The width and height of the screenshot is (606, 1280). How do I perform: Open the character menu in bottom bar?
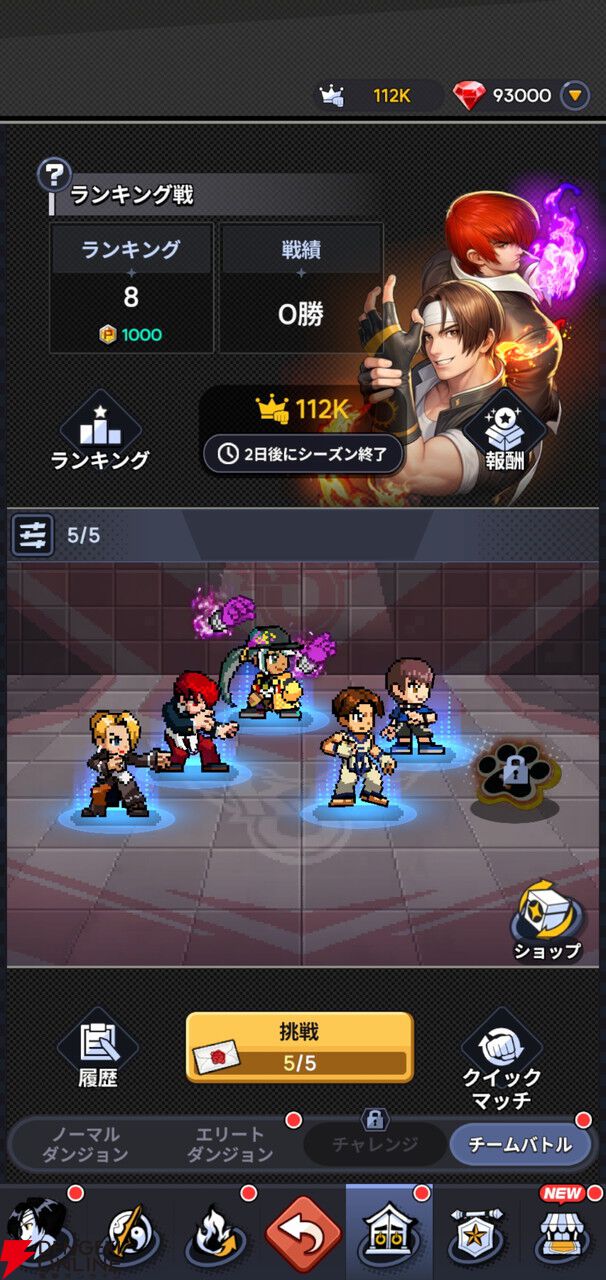(40, 1232)
